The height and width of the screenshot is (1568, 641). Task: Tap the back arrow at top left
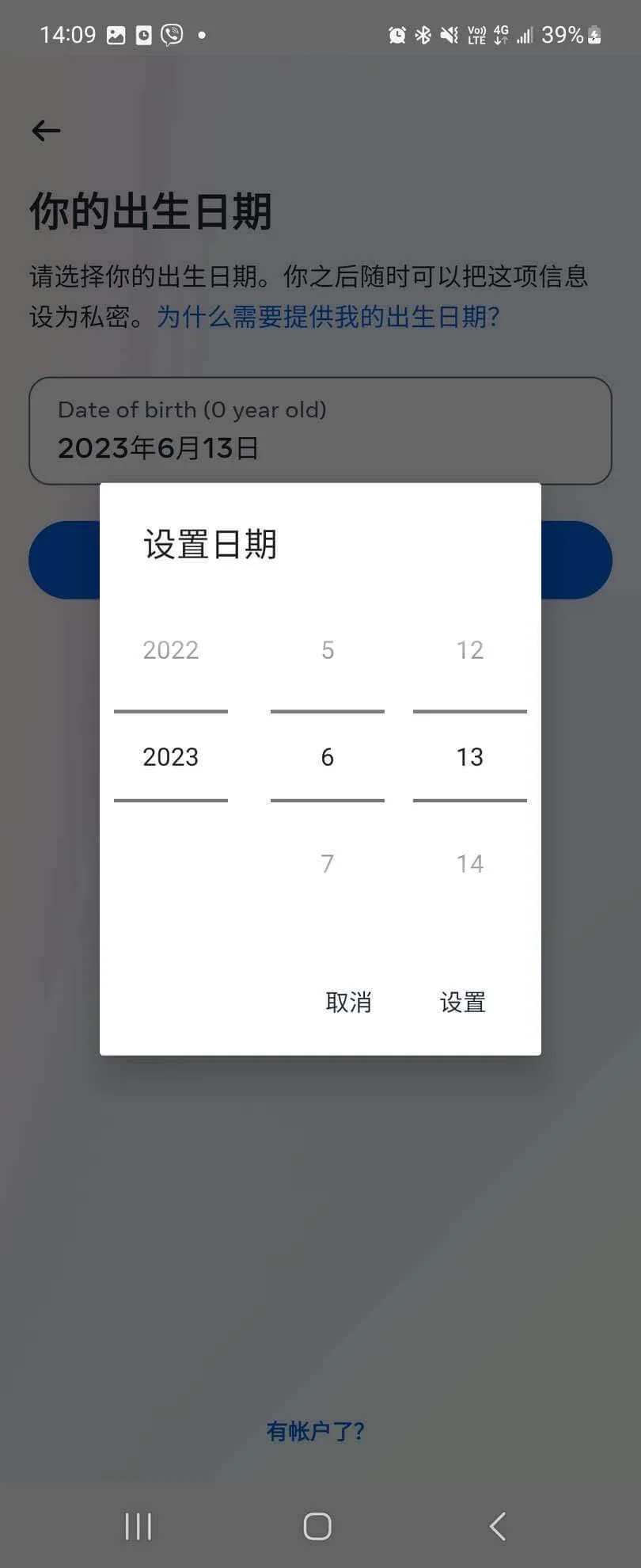[x=45, y=130]
